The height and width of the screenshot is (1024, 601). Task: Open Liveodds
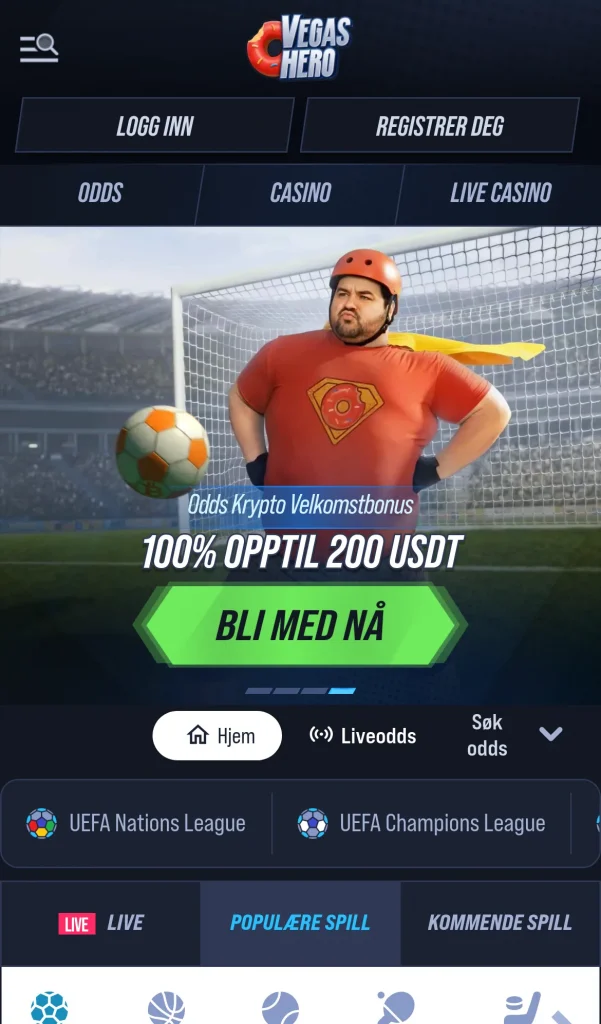(x=363, y=735)
